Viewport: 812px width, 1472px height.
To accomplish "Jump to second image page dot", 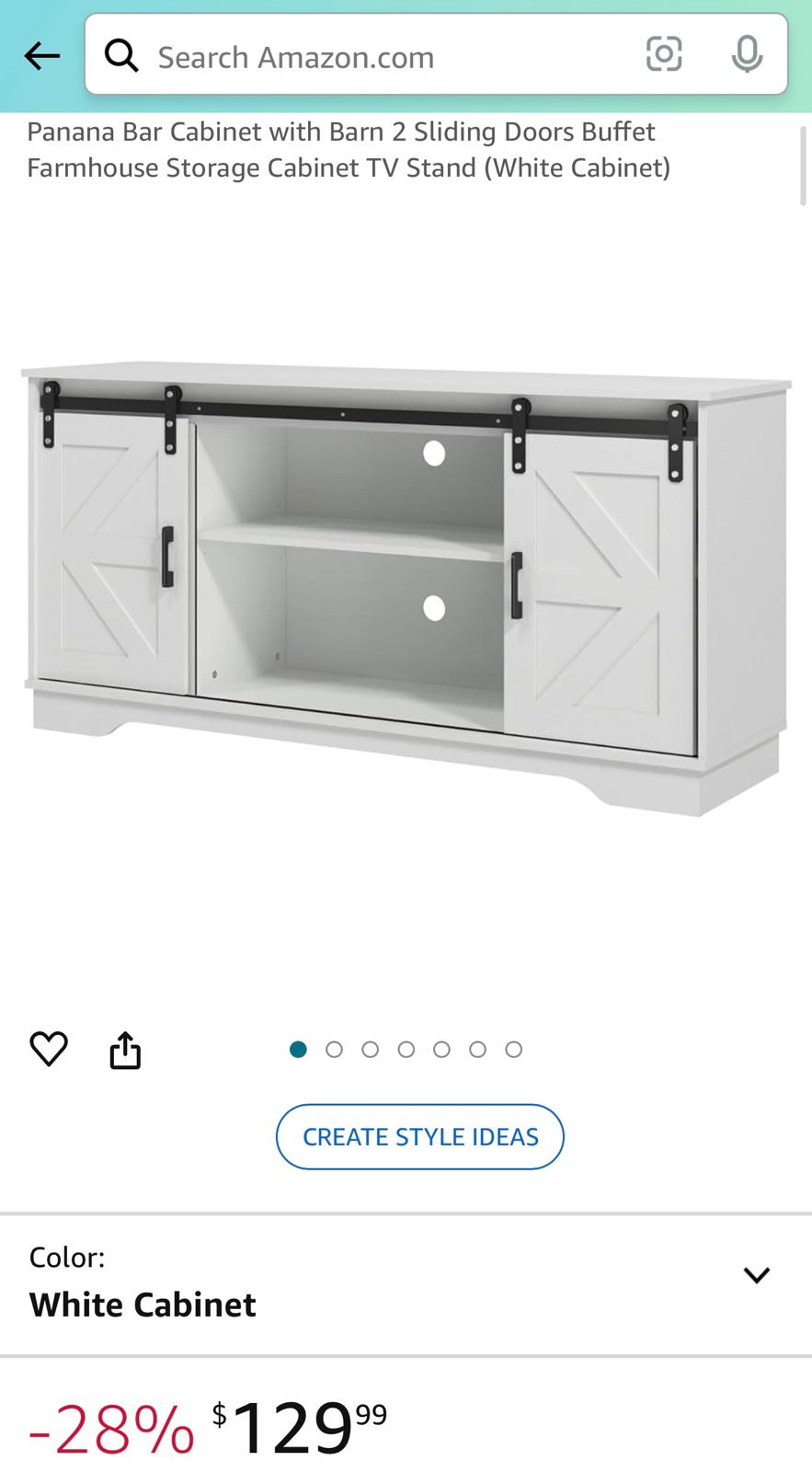I will (334, 1050).
